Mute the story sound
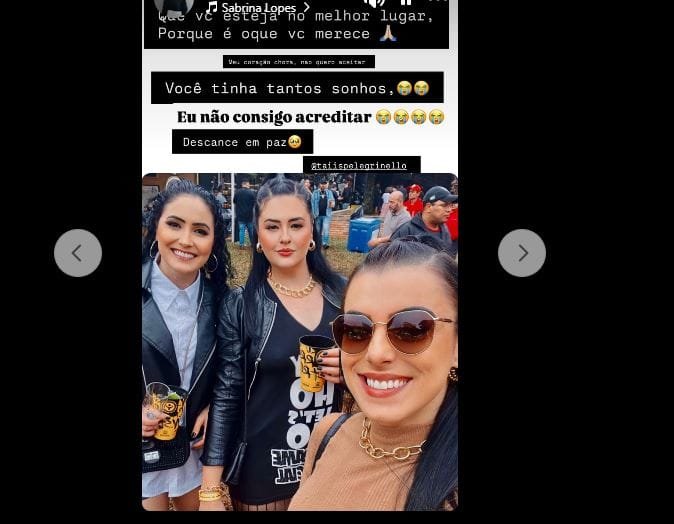The width and height of the screenshot is (674, 524). pyautogui.click(x=375, y=3)
